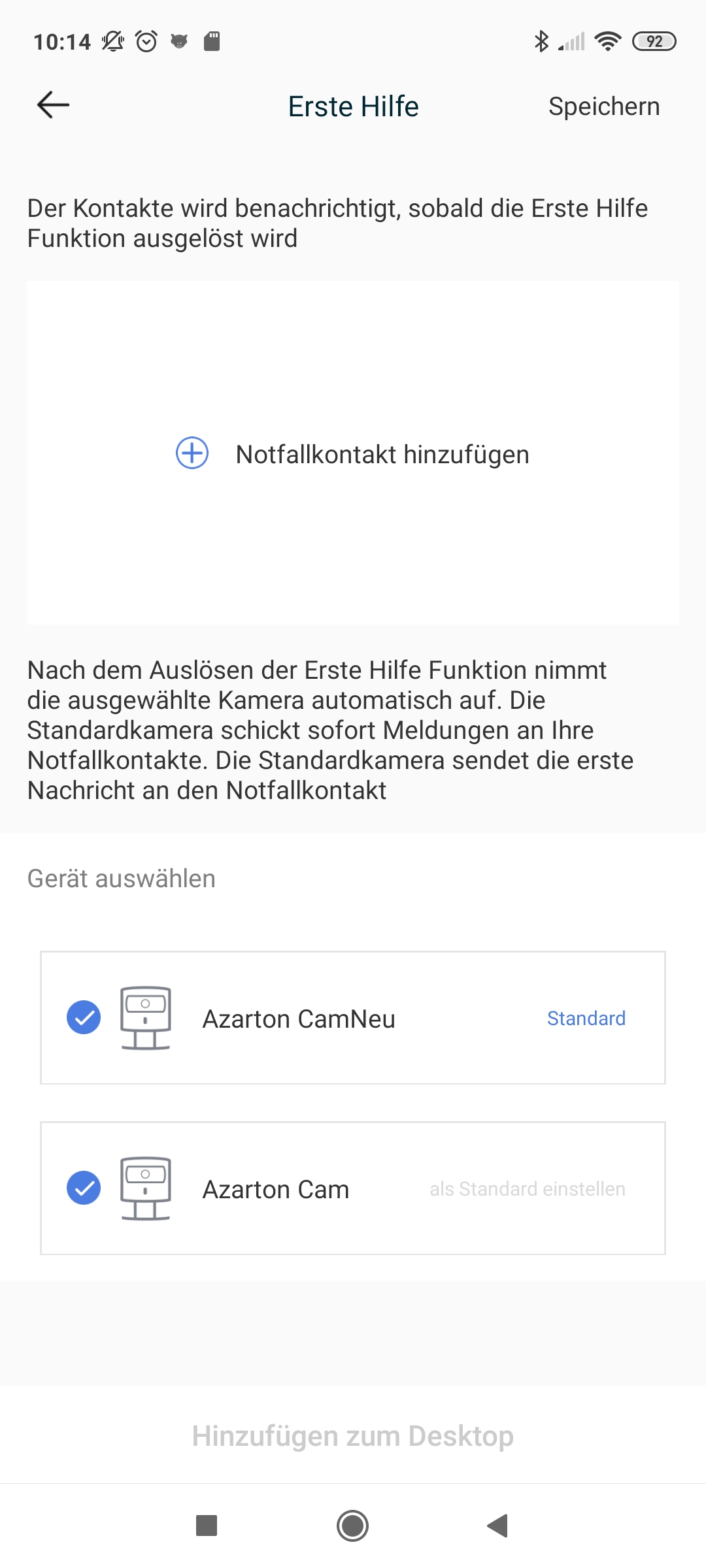Go back using the arrow icon
The height and width of the screenshot is (1568, 706).
coord(53,105)
